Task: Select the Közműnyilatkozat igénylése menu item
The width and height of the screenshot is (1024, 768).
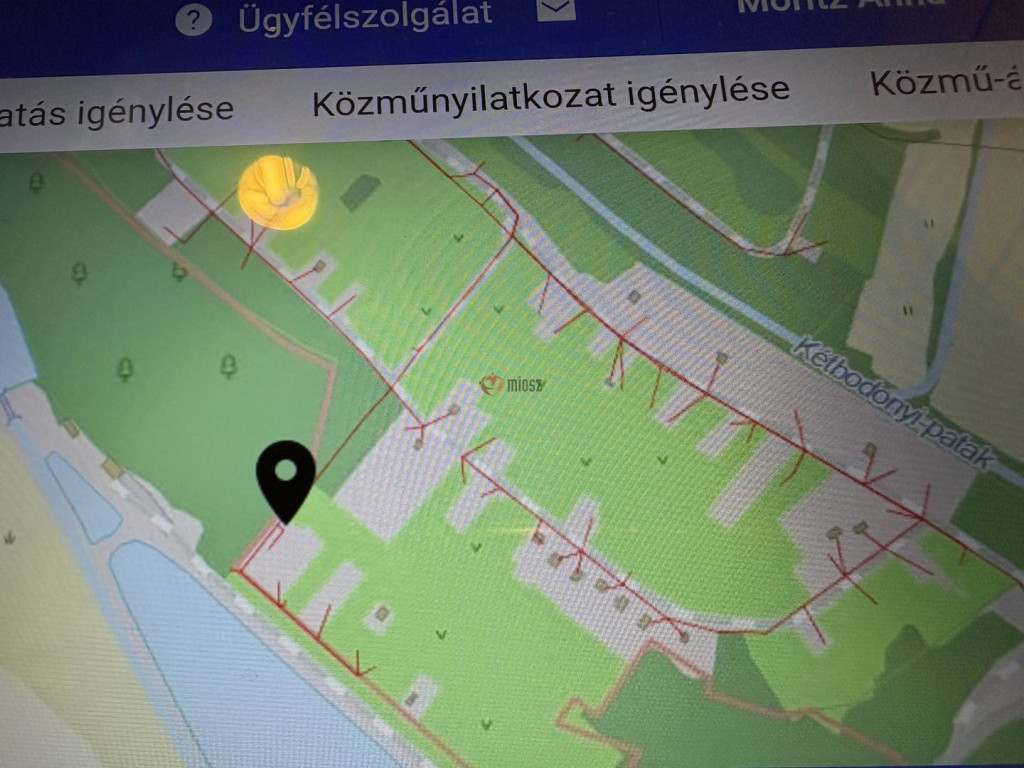Action: [x=551, y=96]
